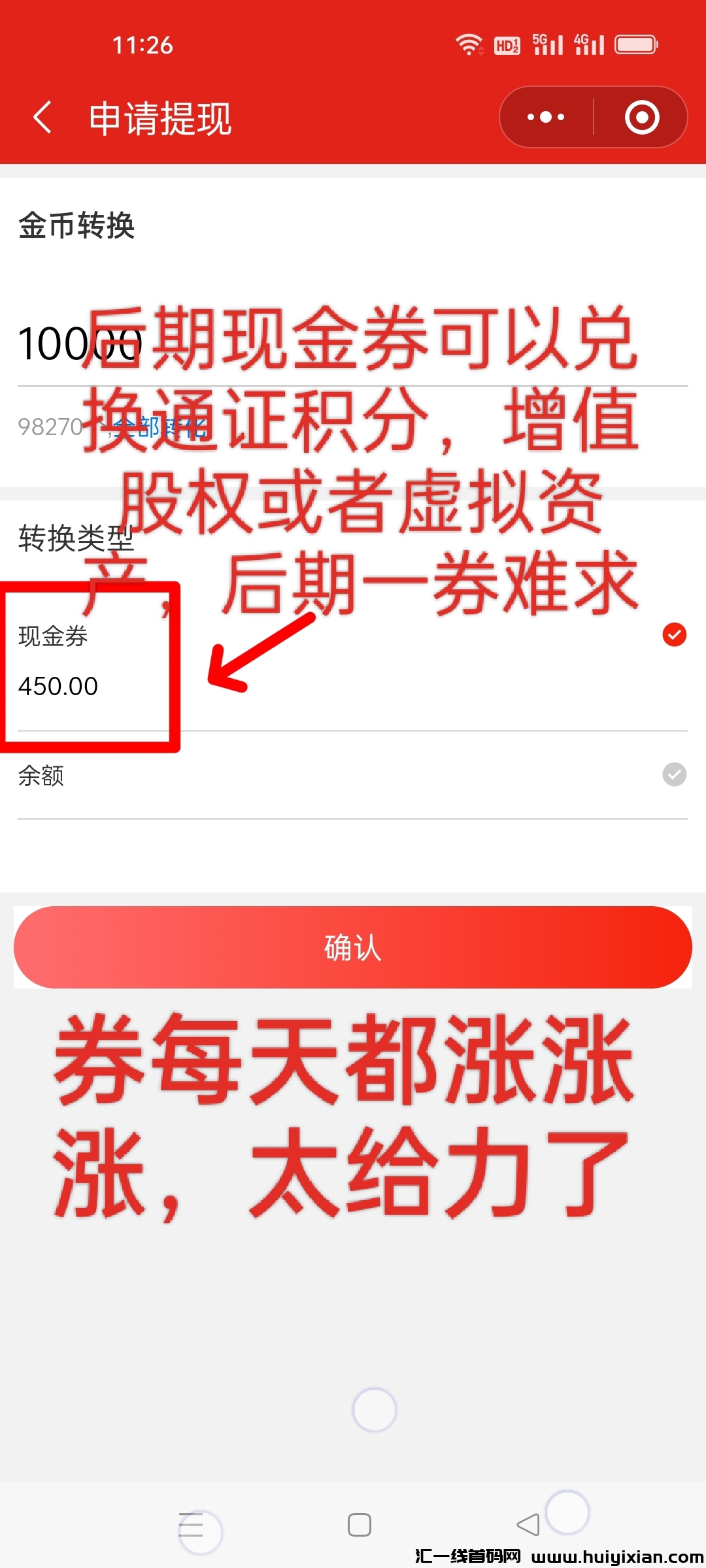This screenshot has height=1568, width=706.
Task: Close the mini program with the circle icon
Action: [641, 118]
